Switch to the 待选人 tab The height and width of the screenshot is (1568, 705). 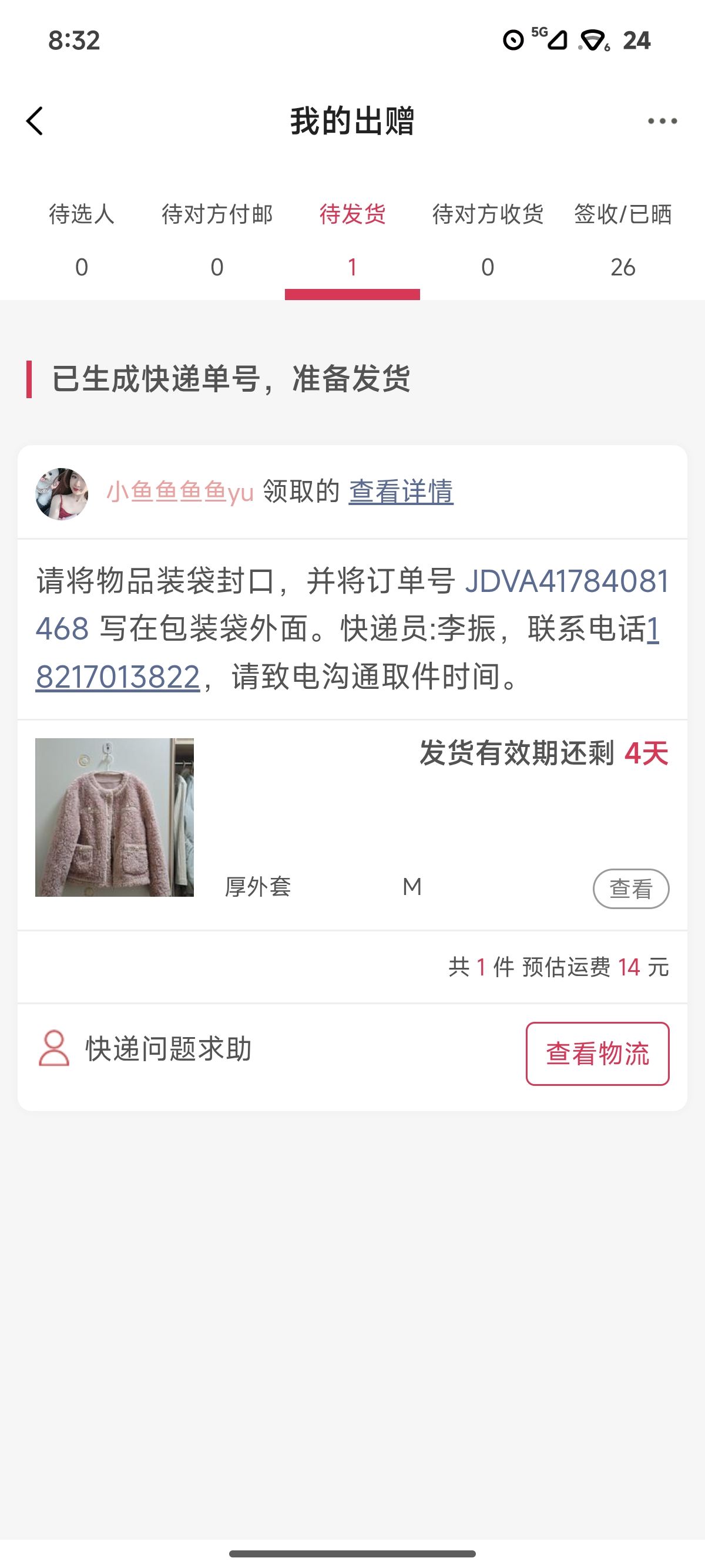click(x=82, y=239)
